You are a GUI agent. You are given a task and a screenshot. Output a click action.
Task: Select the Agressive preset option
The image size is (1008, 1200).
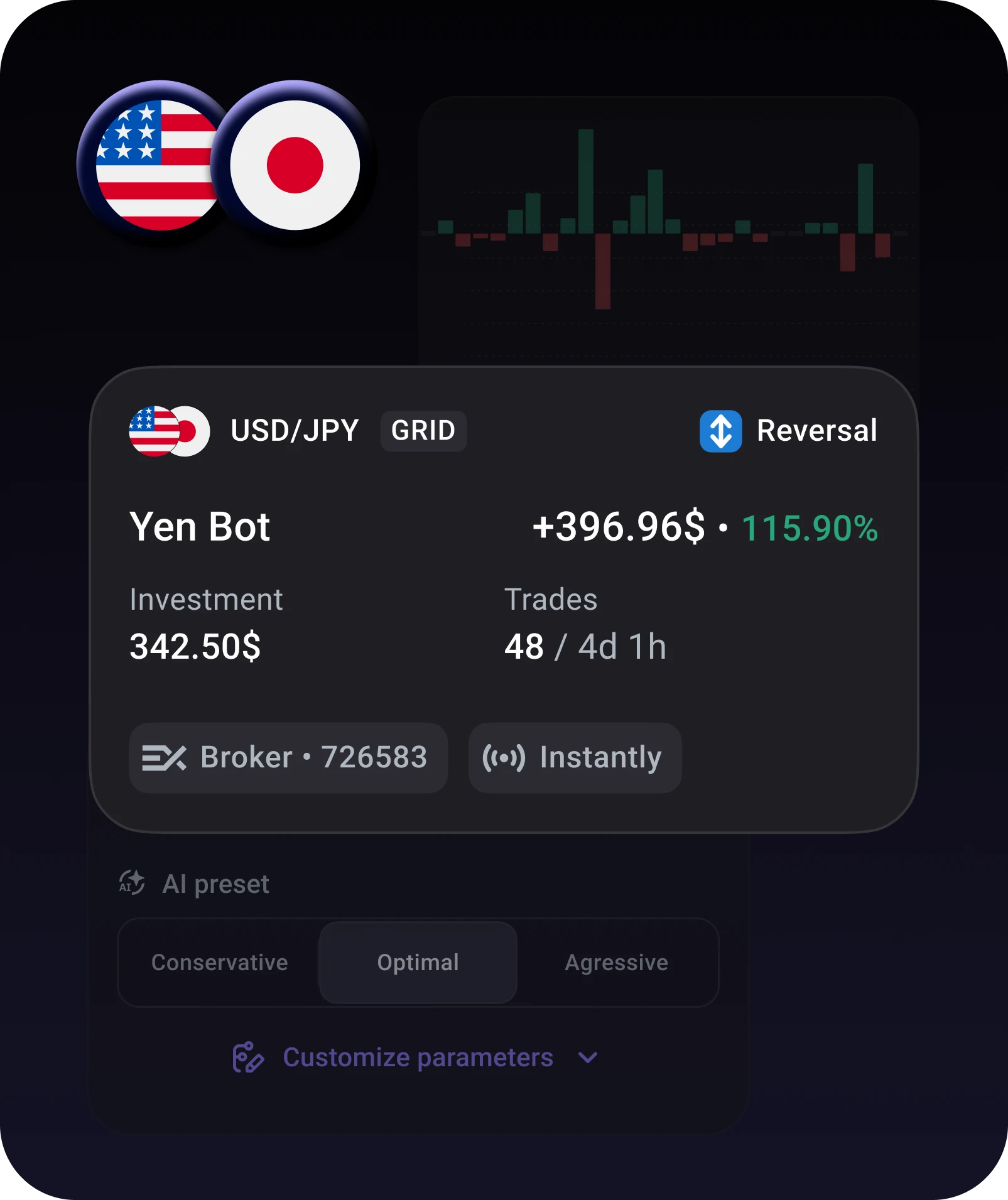(x=617, y=962)
